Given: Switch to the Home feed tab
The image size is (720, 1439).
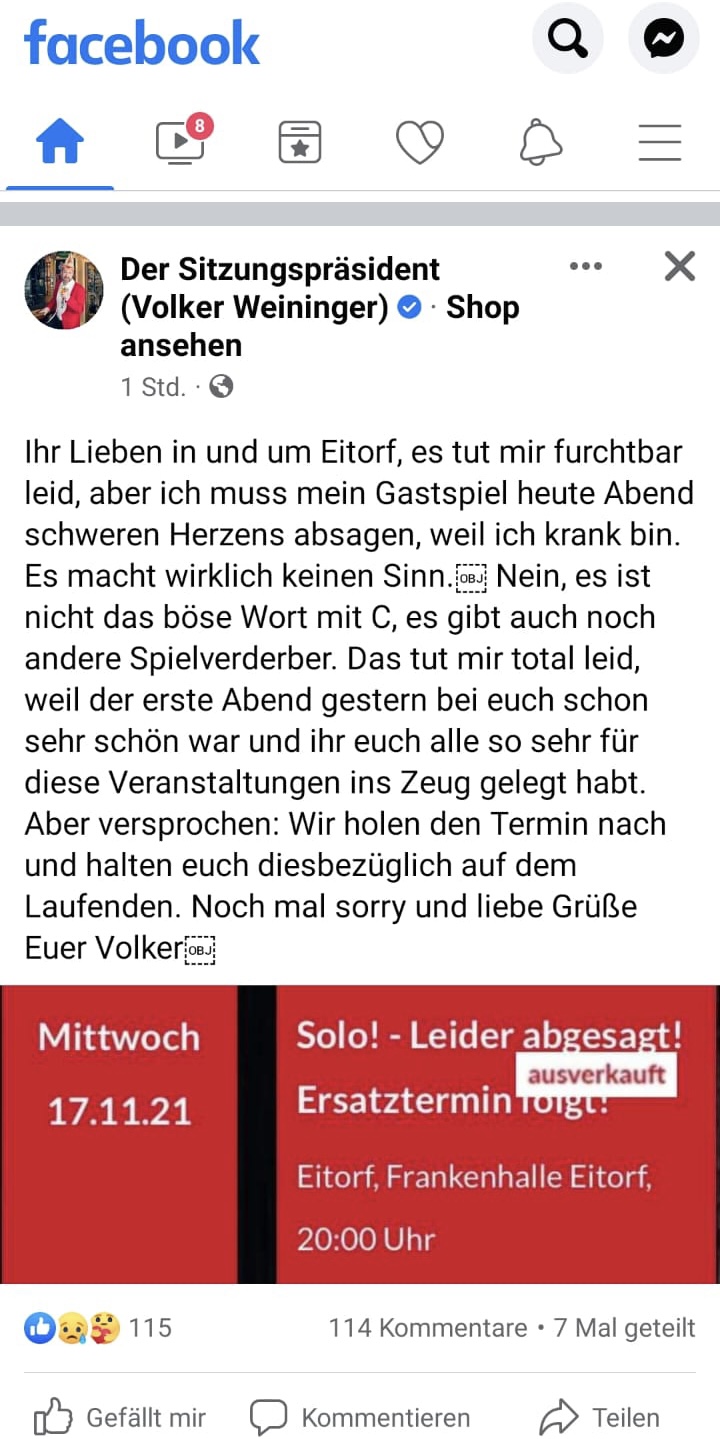Looking at the screenshot, I should [x=60, y=142].
